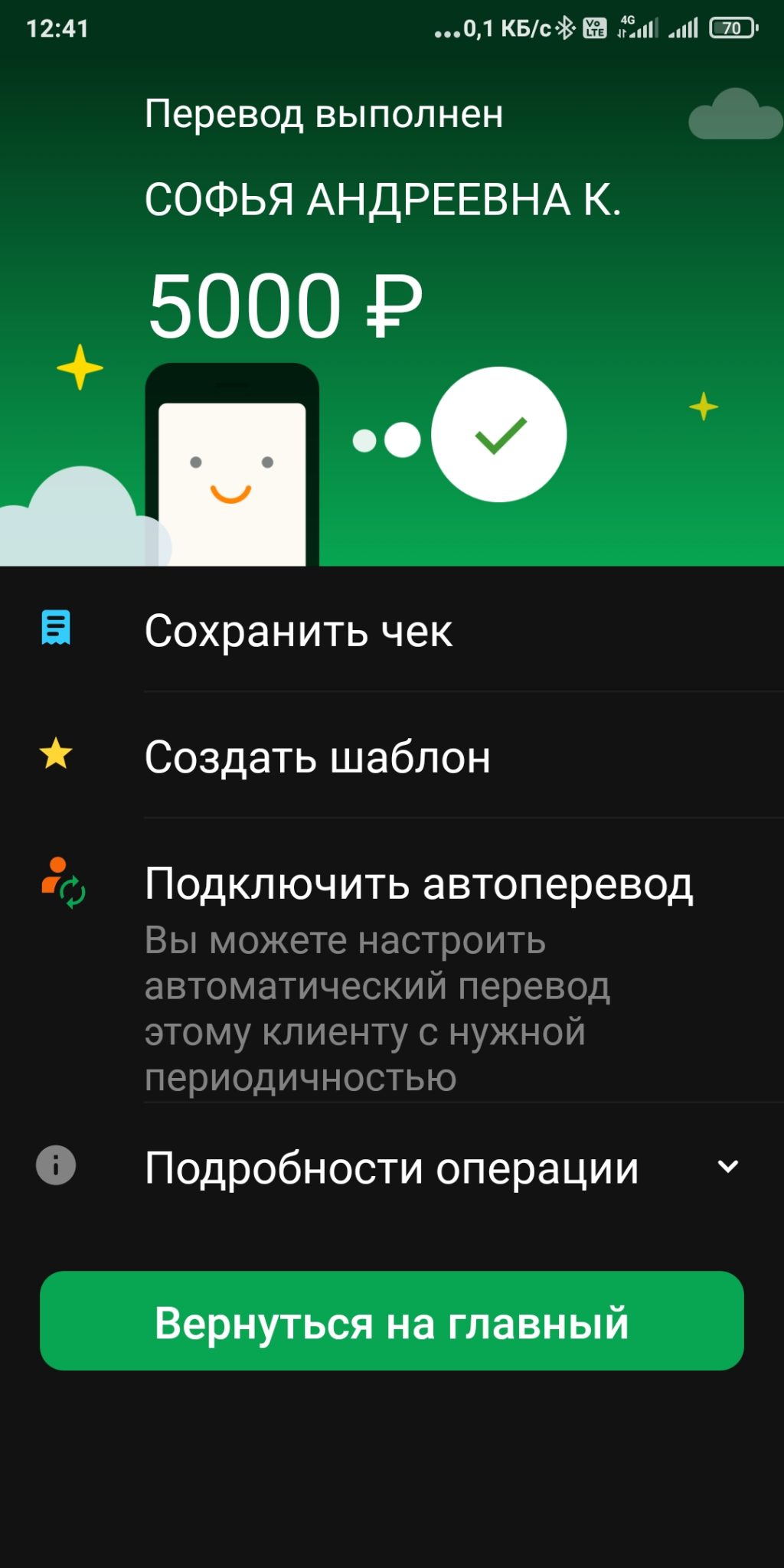
Task: Tap Сохранить чек to save the receipt
Action: 392,630
